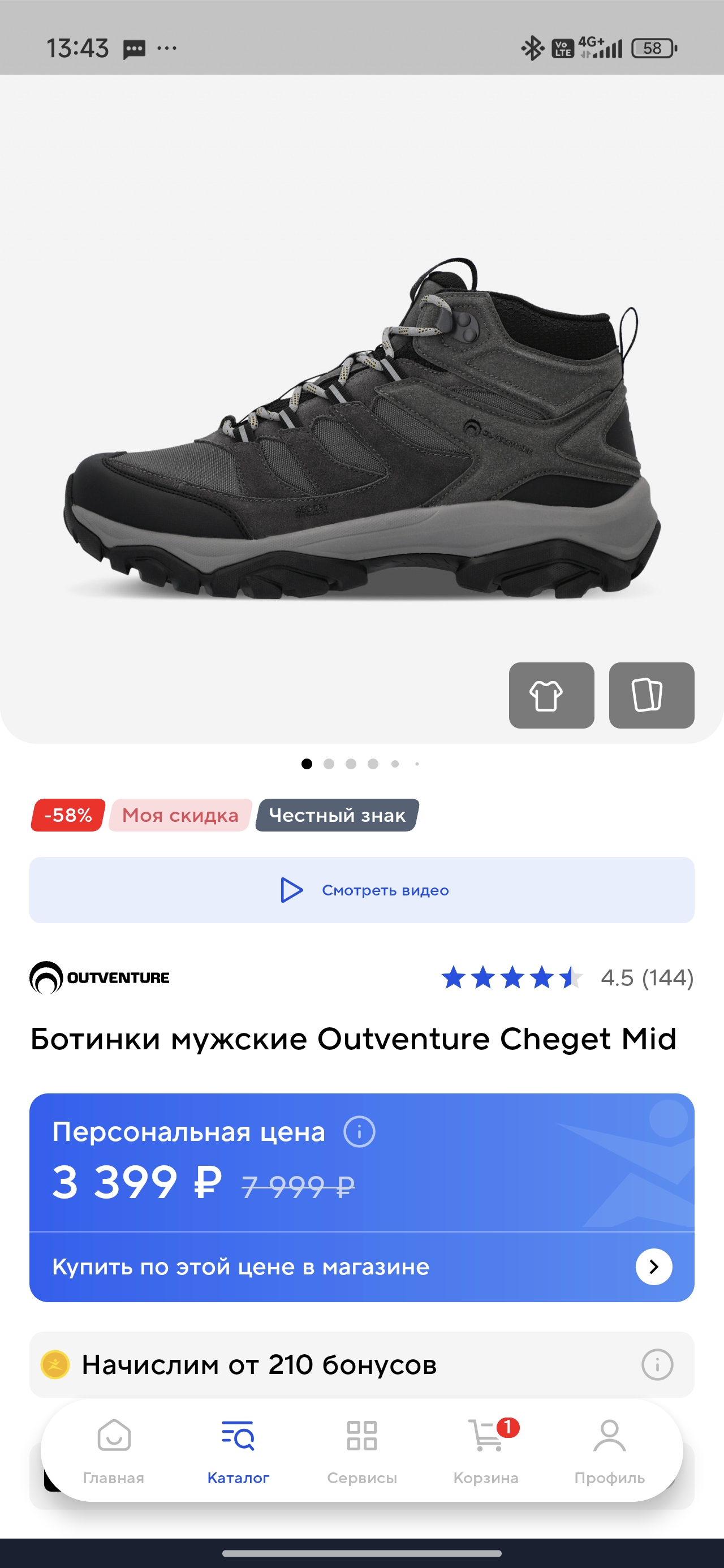View the main boot photo fullscreen

pos(361,426)
